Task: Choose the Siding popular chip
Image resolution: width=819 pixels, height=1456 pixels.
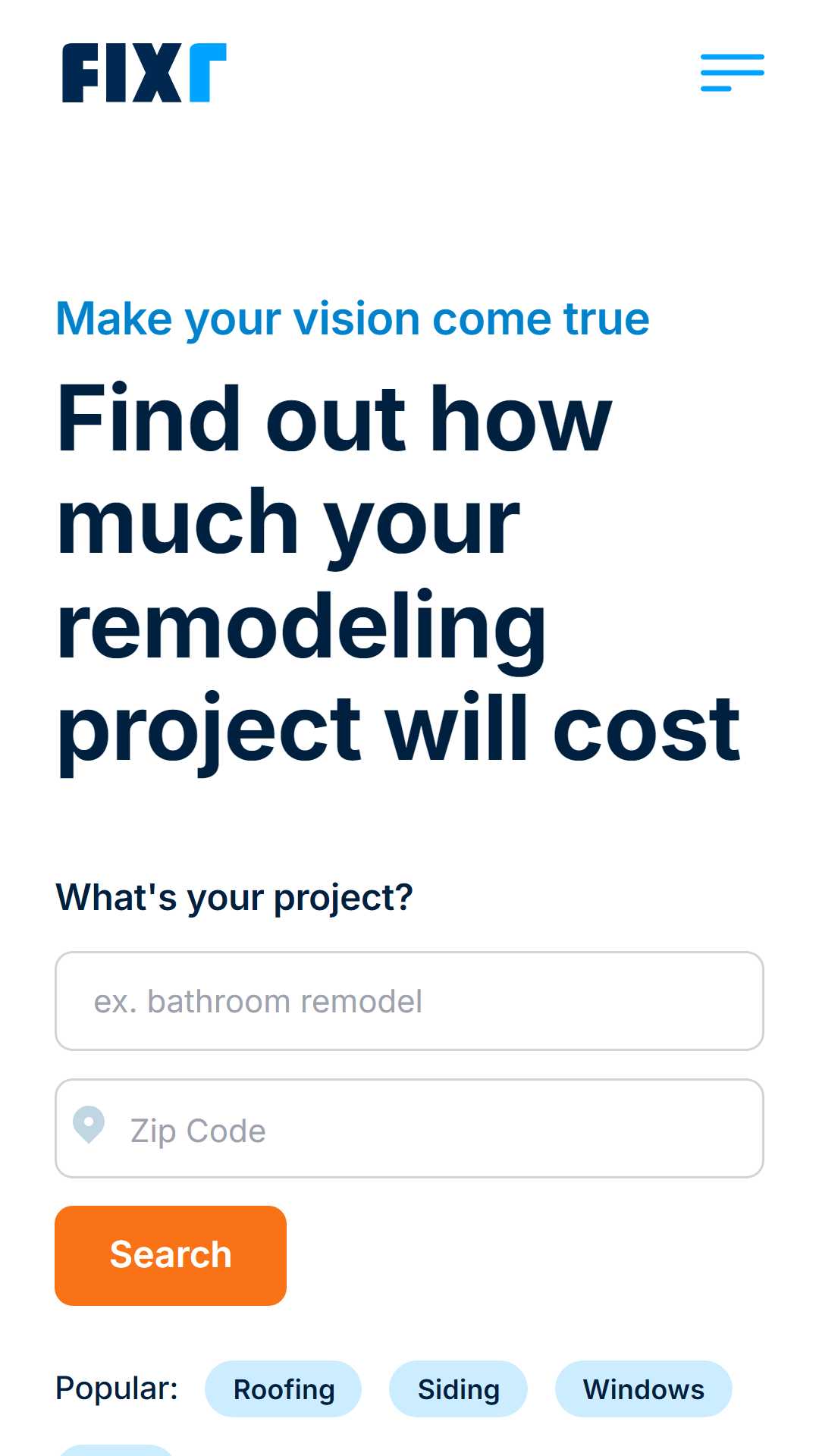Action: pyautogui.click(x=458, y=1389)
